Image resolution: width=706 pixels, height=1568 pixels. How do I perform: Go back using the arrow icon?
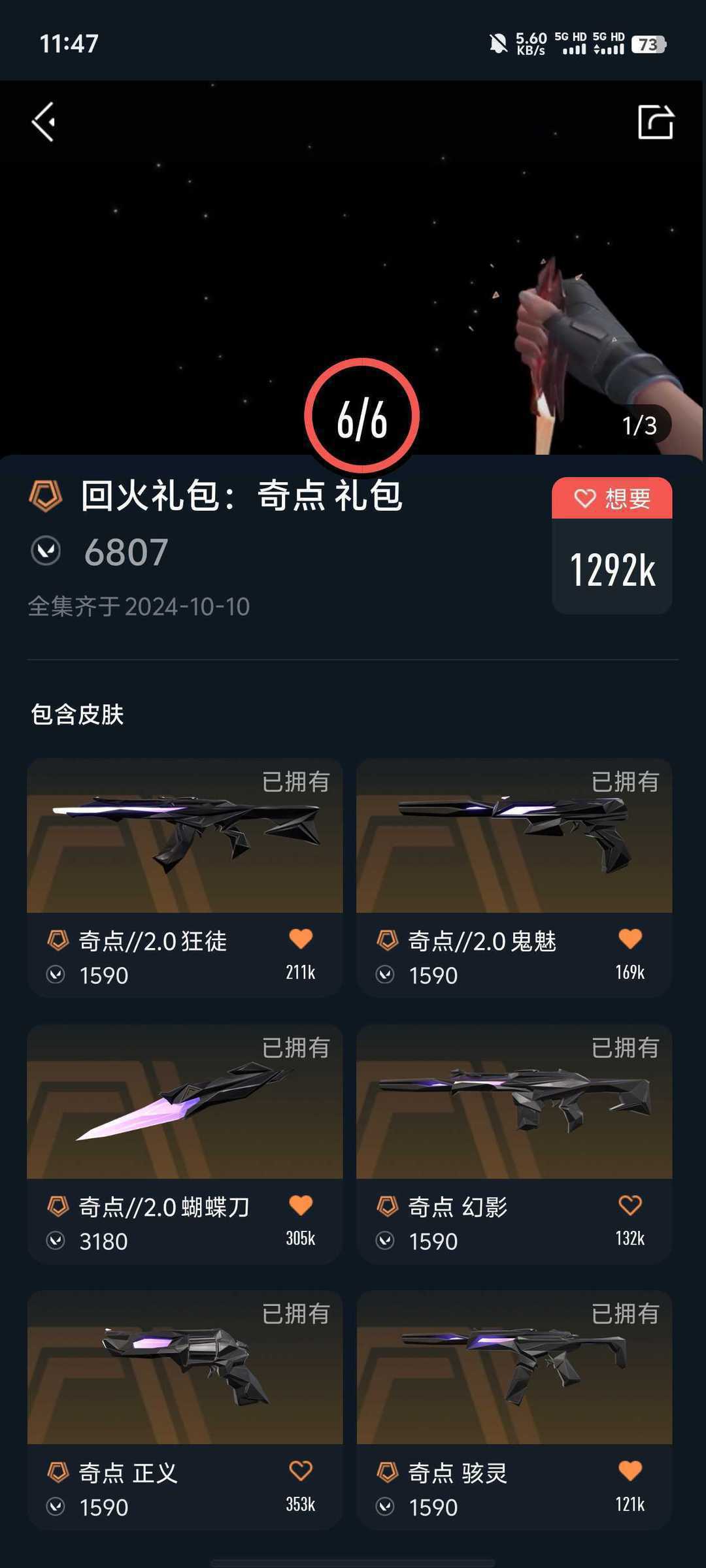[44, 122]
